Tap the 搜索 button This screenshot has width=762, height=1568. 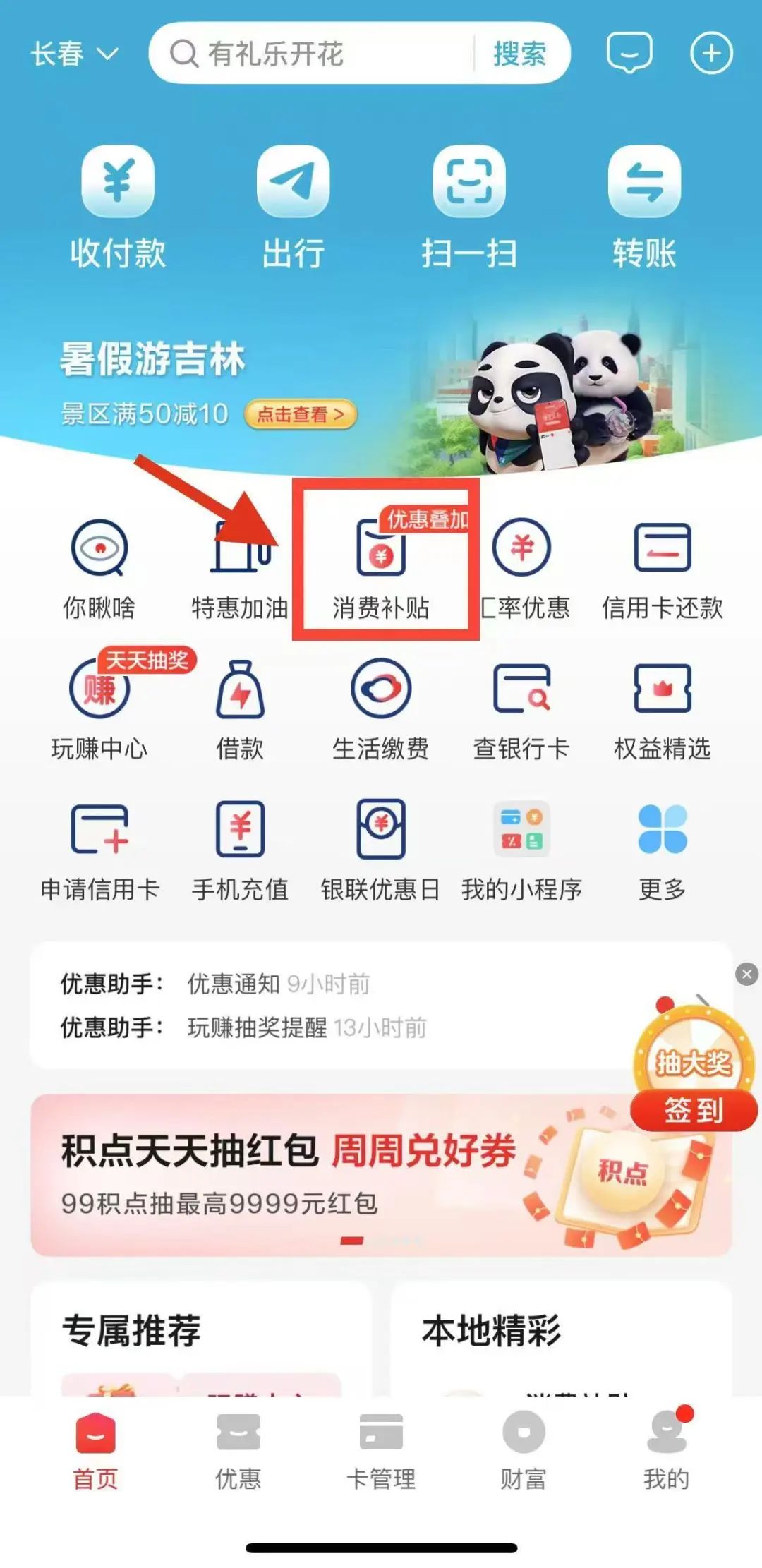click(520, 54)
